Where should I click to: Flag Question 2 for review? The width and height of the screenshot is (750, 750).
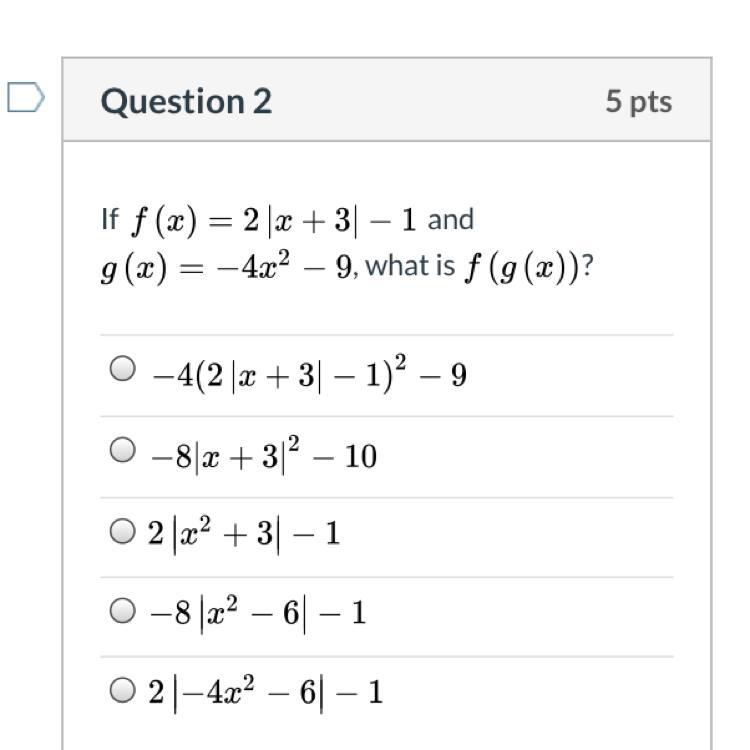26,98
